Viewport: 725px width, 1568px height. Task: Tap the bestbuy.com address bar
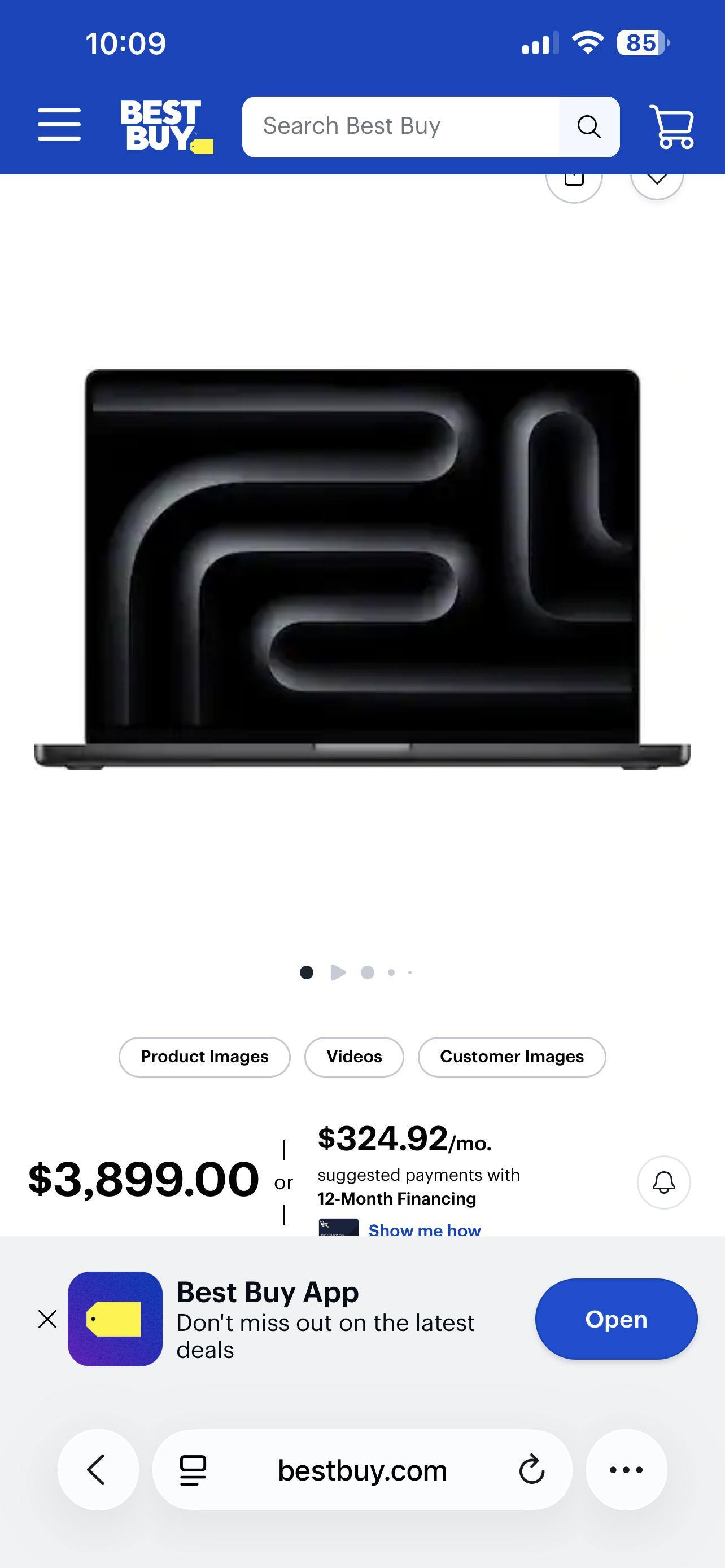(x=362, y=1470)
